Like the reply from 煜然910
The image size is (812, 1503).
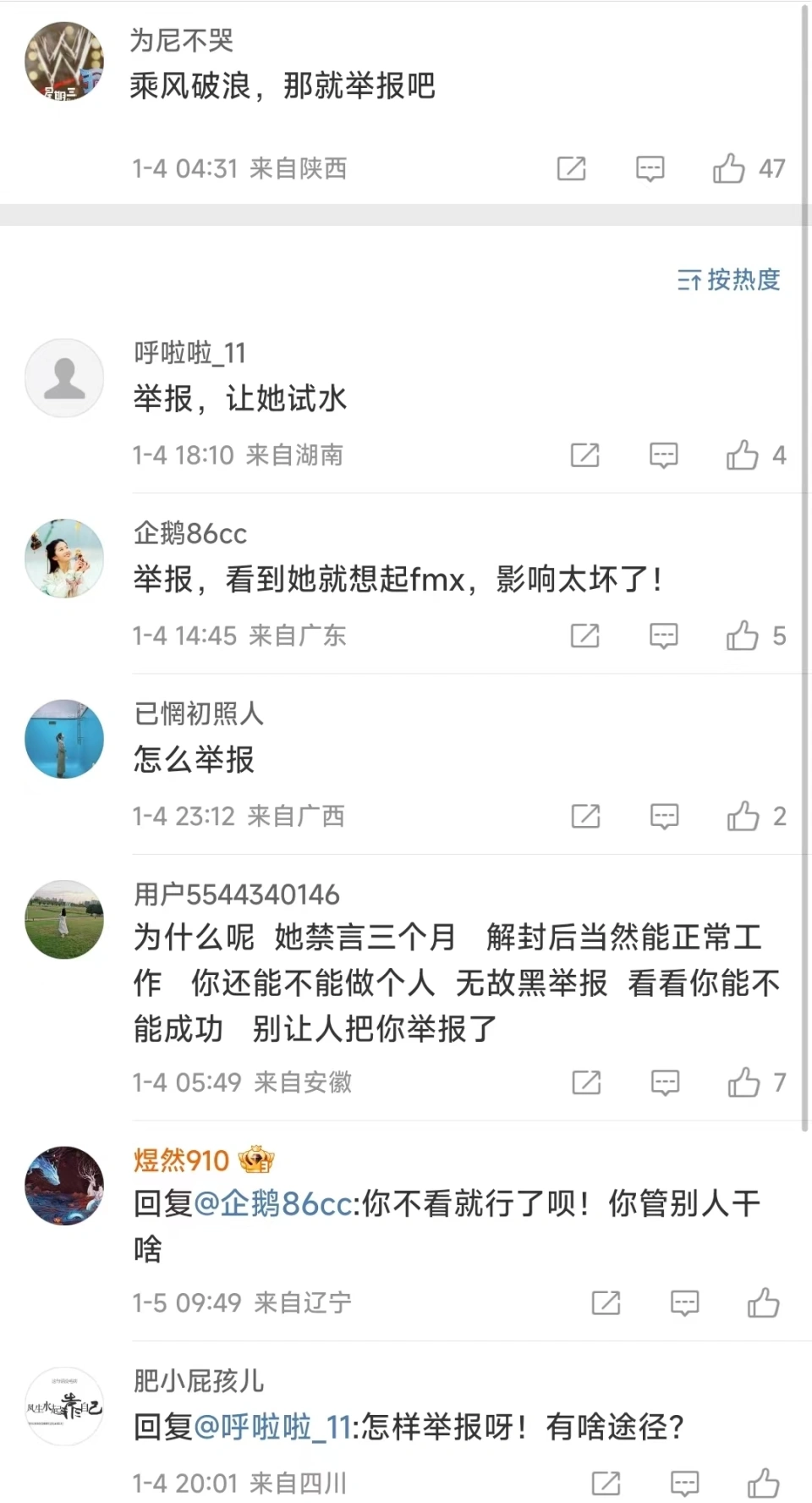[763, 1302]
